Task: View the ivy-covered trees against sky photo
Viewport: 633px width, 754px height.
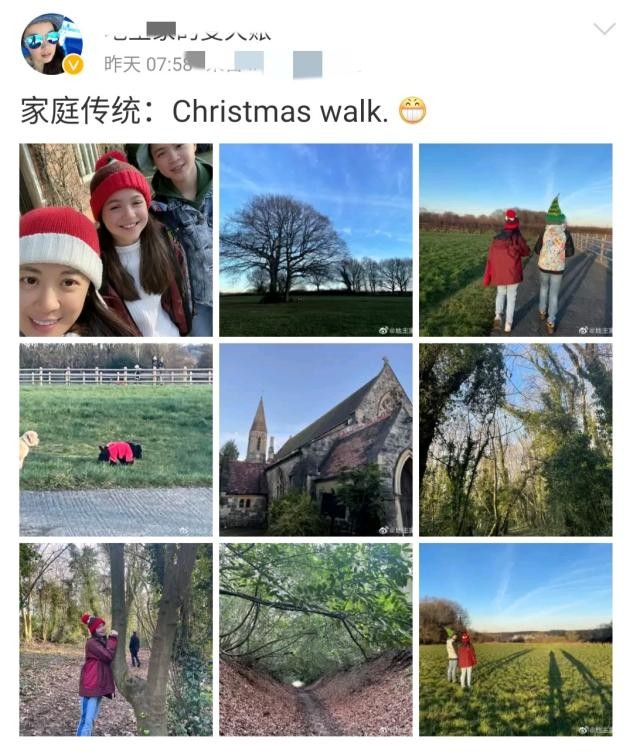Action: tap(515, 440)
